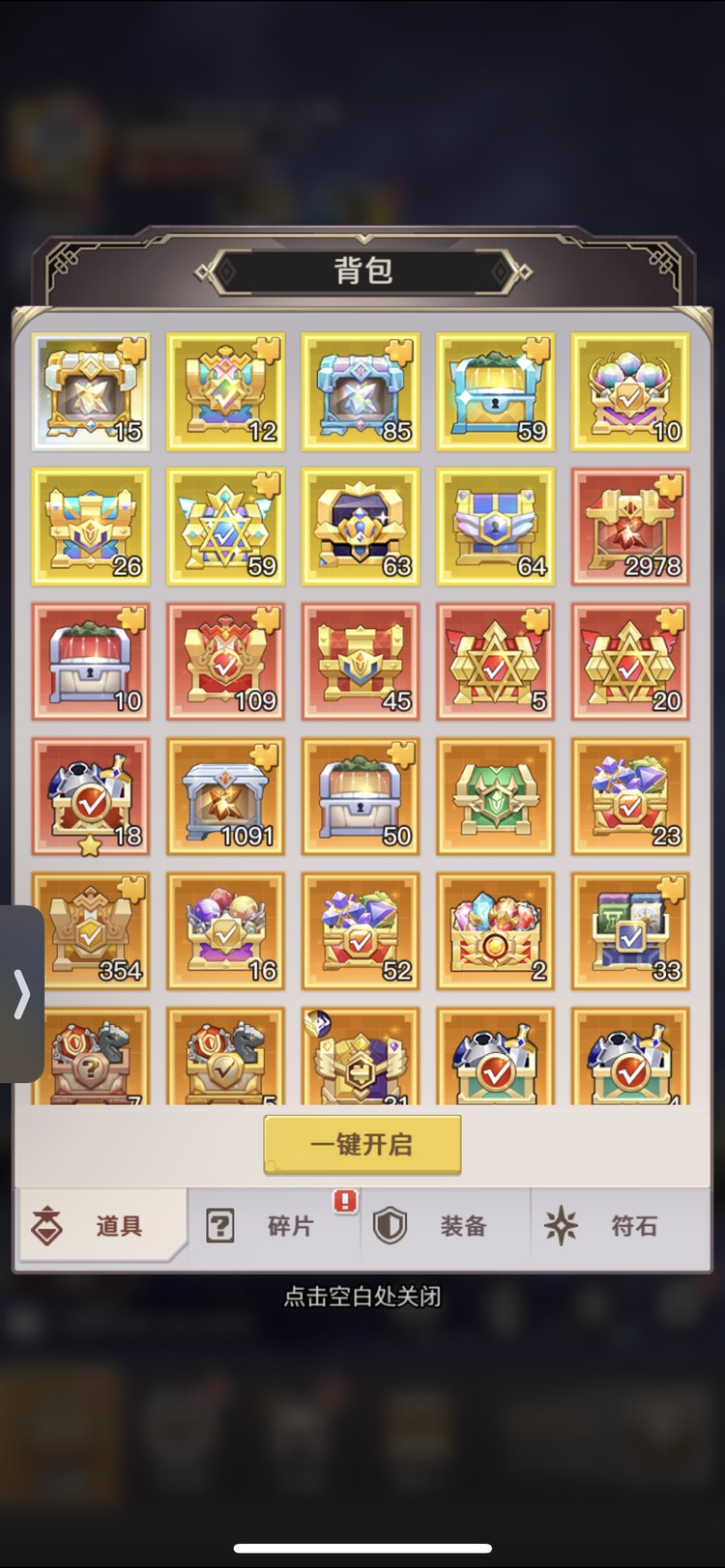Select the card pack item with count 33
The width and height of the screenshot is (725, 1568).
(x=630, y=932)
